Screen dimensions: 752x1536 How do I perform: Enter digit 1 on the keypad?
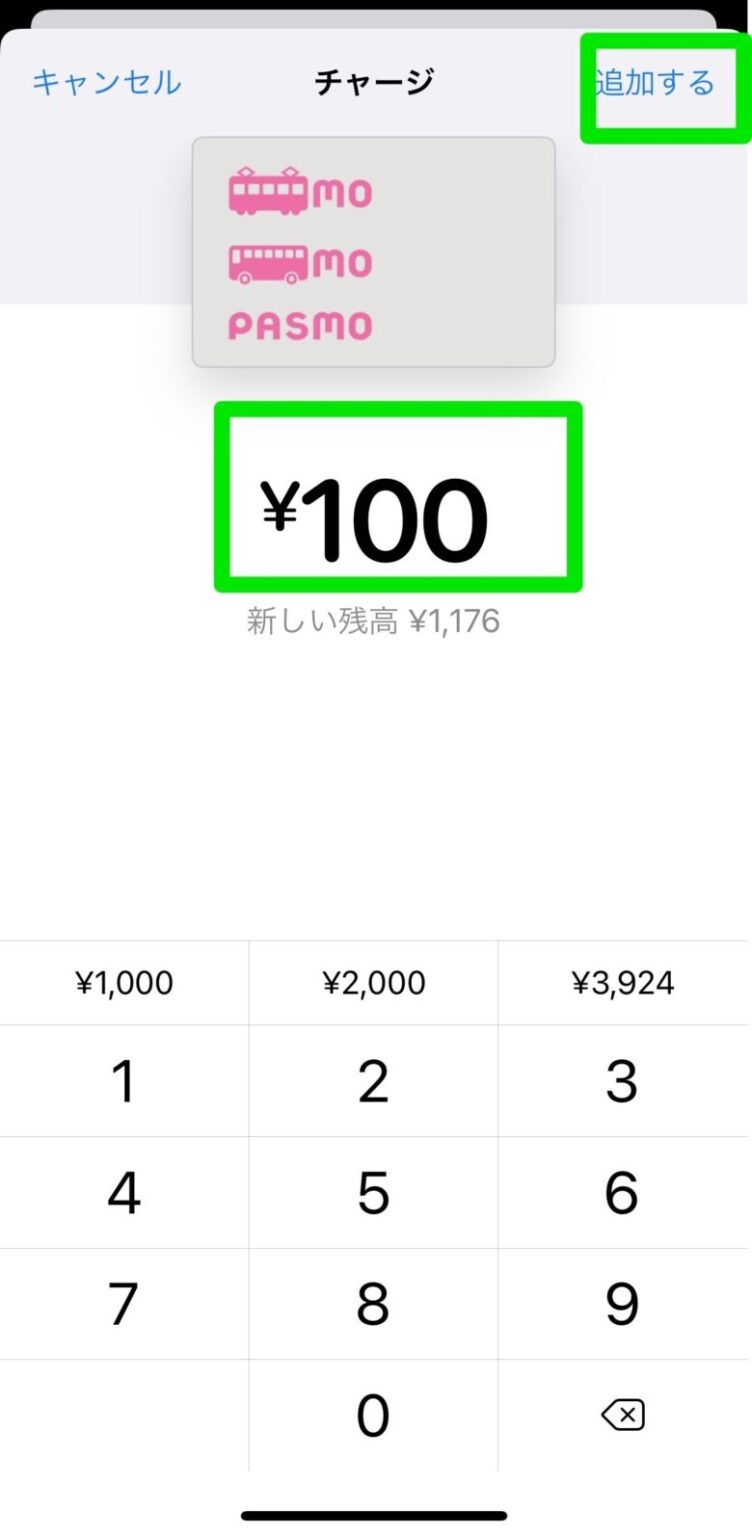pos(124,1081)
